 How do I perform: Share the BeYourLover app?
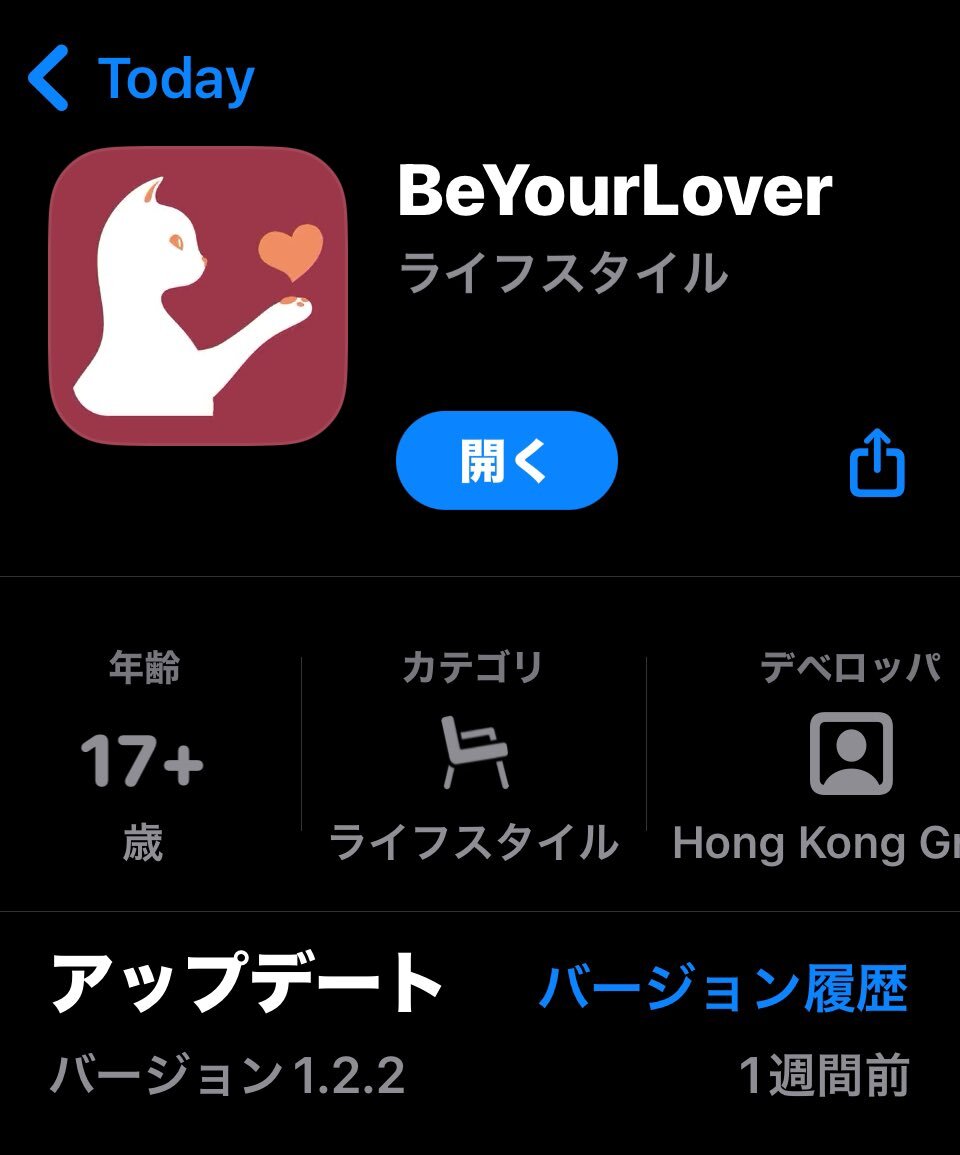click(x=877, y=463)
